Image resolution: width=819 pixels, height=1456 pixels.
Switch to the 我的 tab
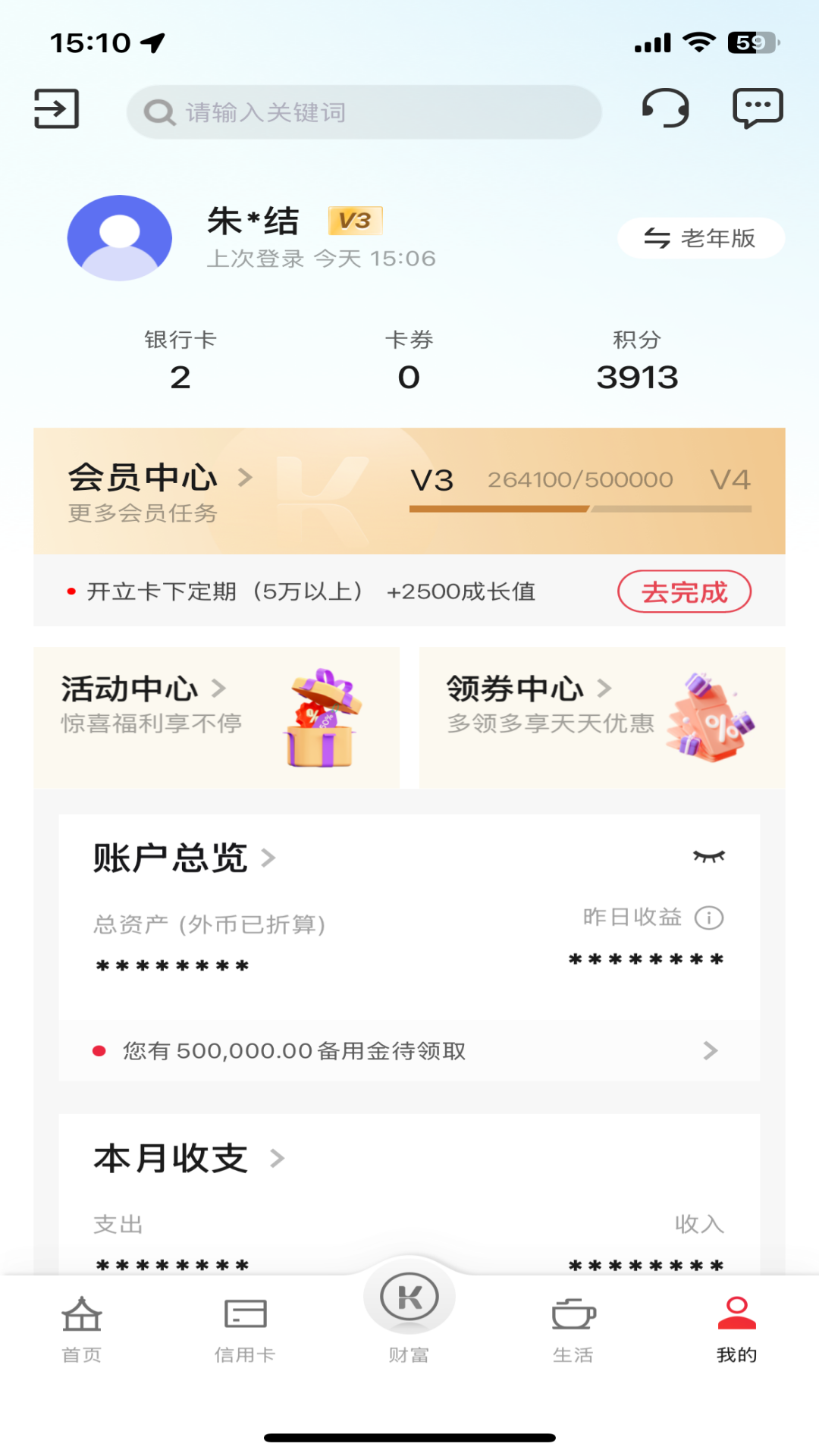click(734, 1325)
